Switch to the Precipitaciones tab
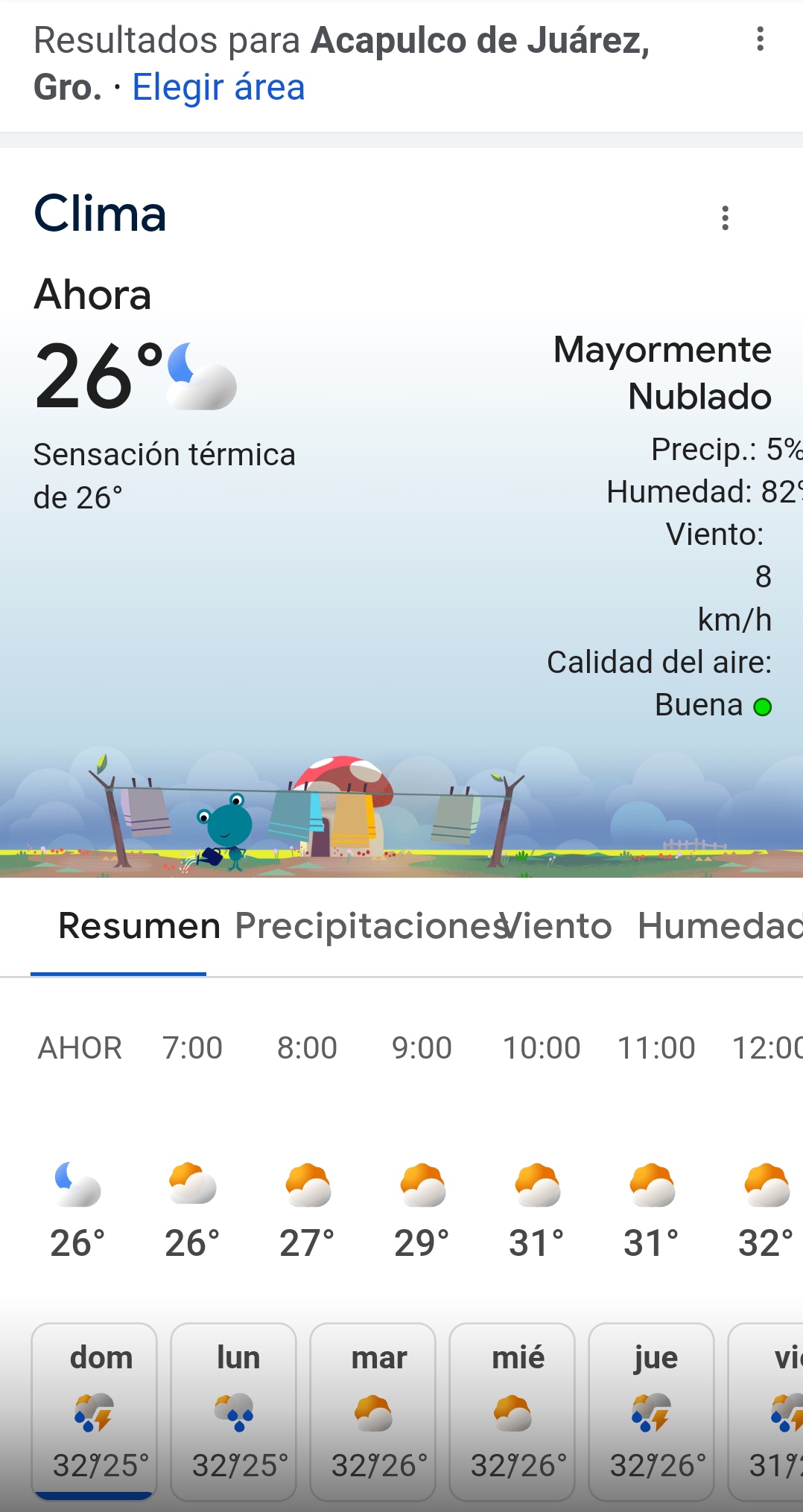The height and width of the screenshot is (1512, 803). (x=365, y=926)
